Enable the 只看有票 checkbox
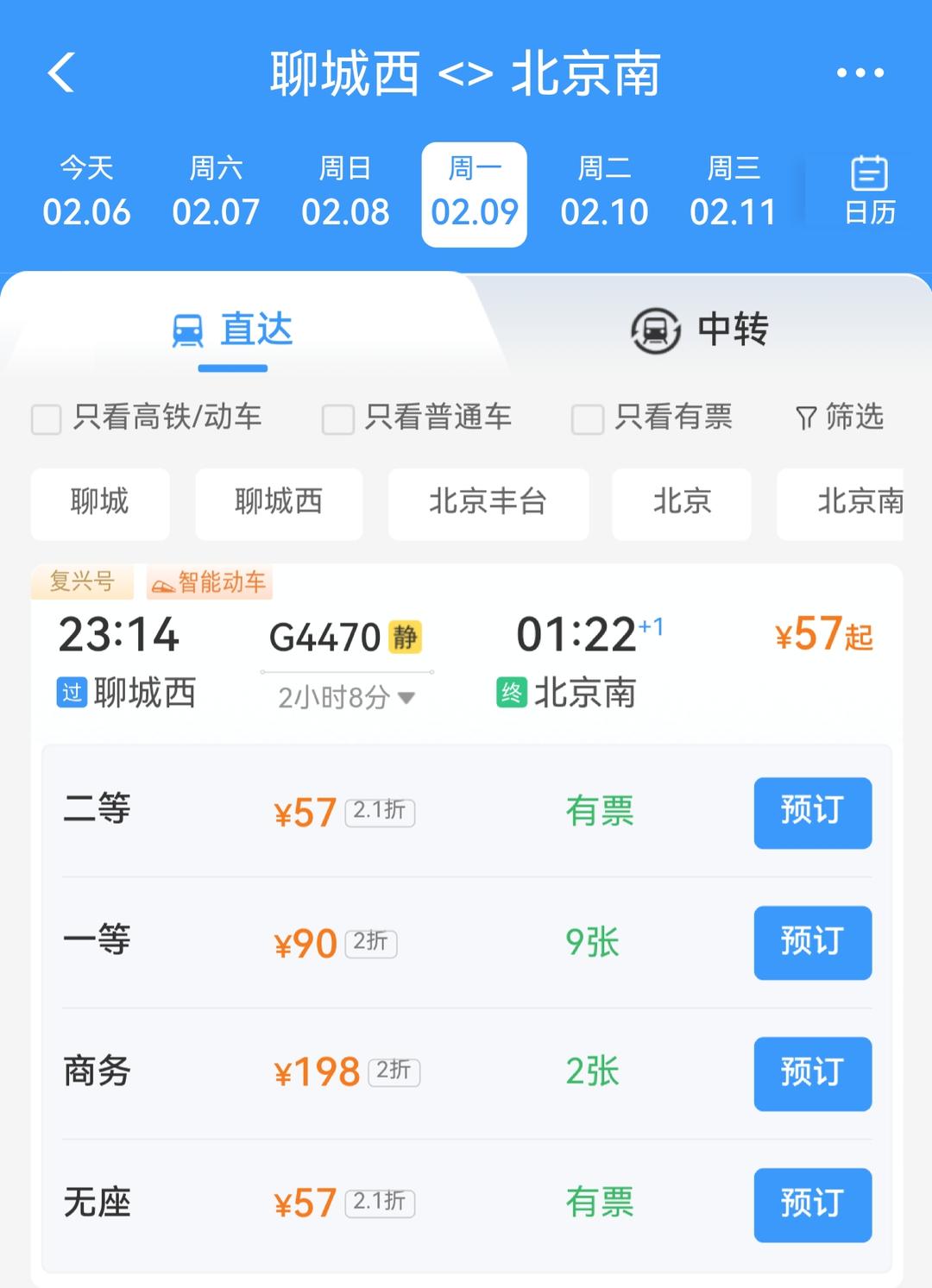Screen dimensions: 932x1288 (587, 419)
